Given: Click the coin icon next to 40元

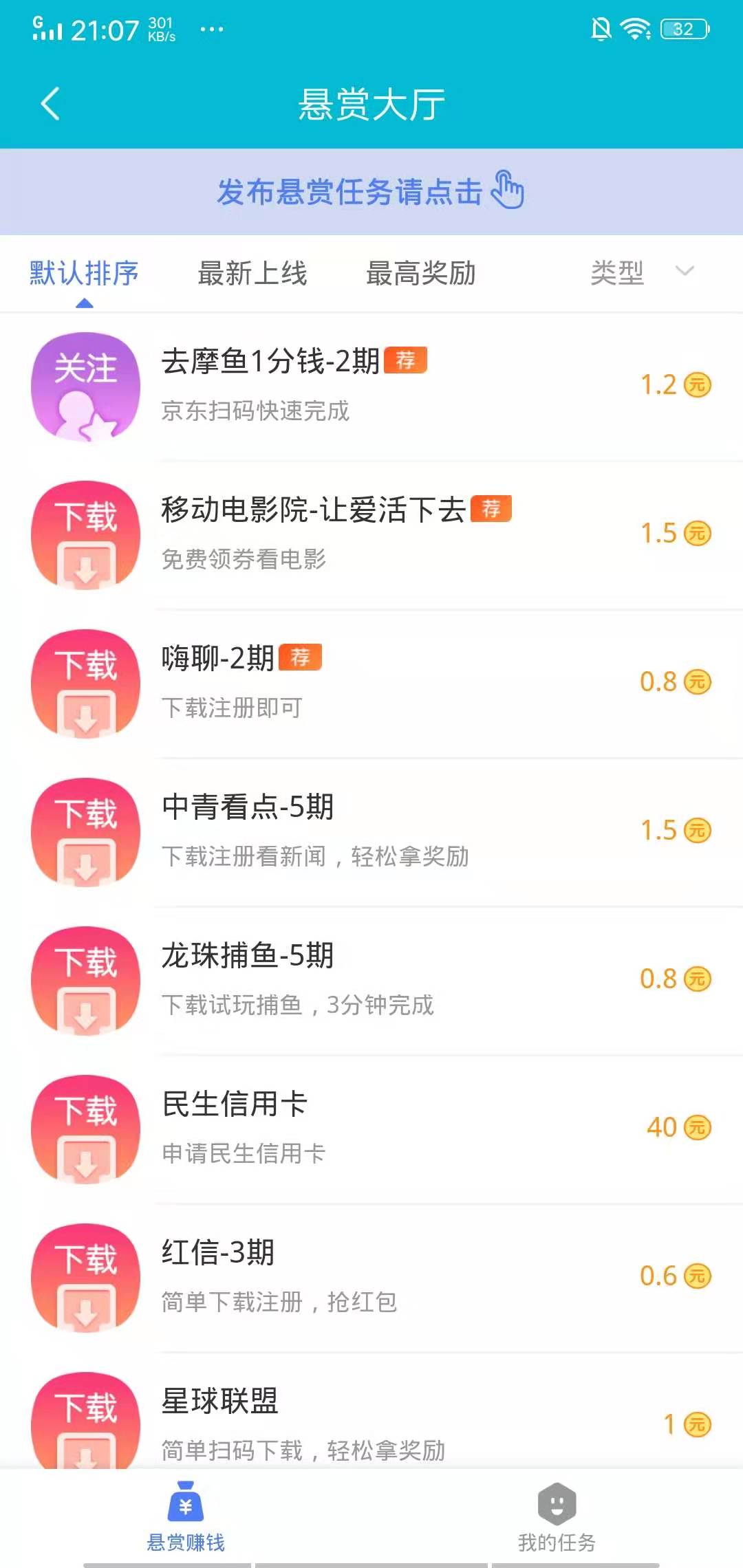Looking at the screenshot, I should pos(697,1128).
